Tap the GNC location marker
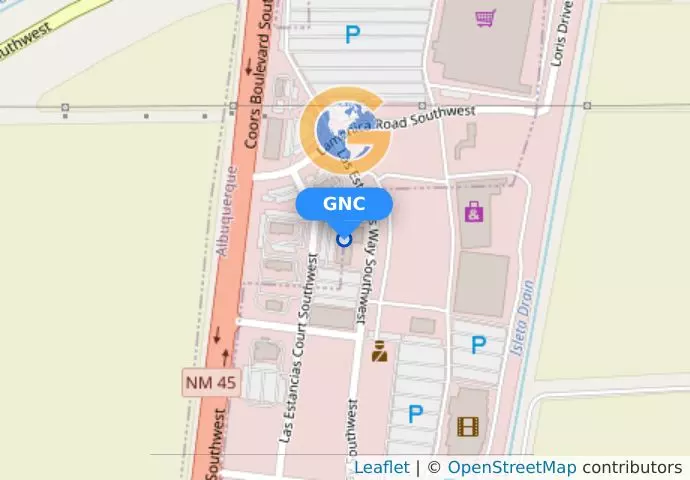 point(344,239)
